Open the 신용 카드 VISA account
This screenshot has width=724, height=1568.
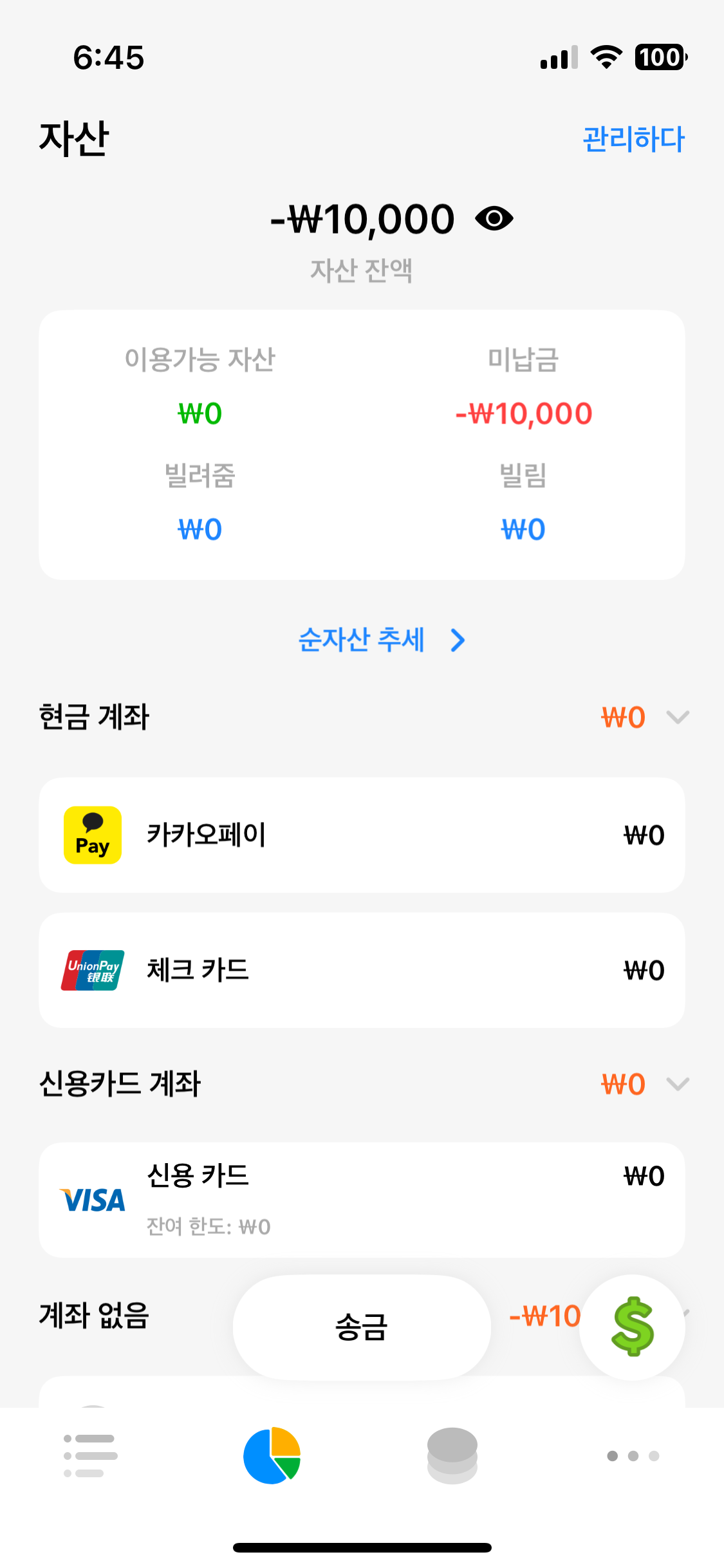pyautogui.click(x=362, y=1200)
